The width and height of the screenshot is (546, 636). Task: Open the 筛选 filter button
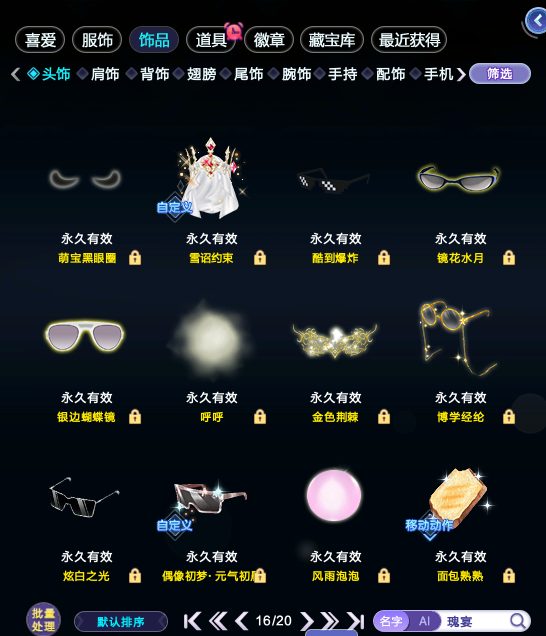pyautogui.click(x=500, y=74)
